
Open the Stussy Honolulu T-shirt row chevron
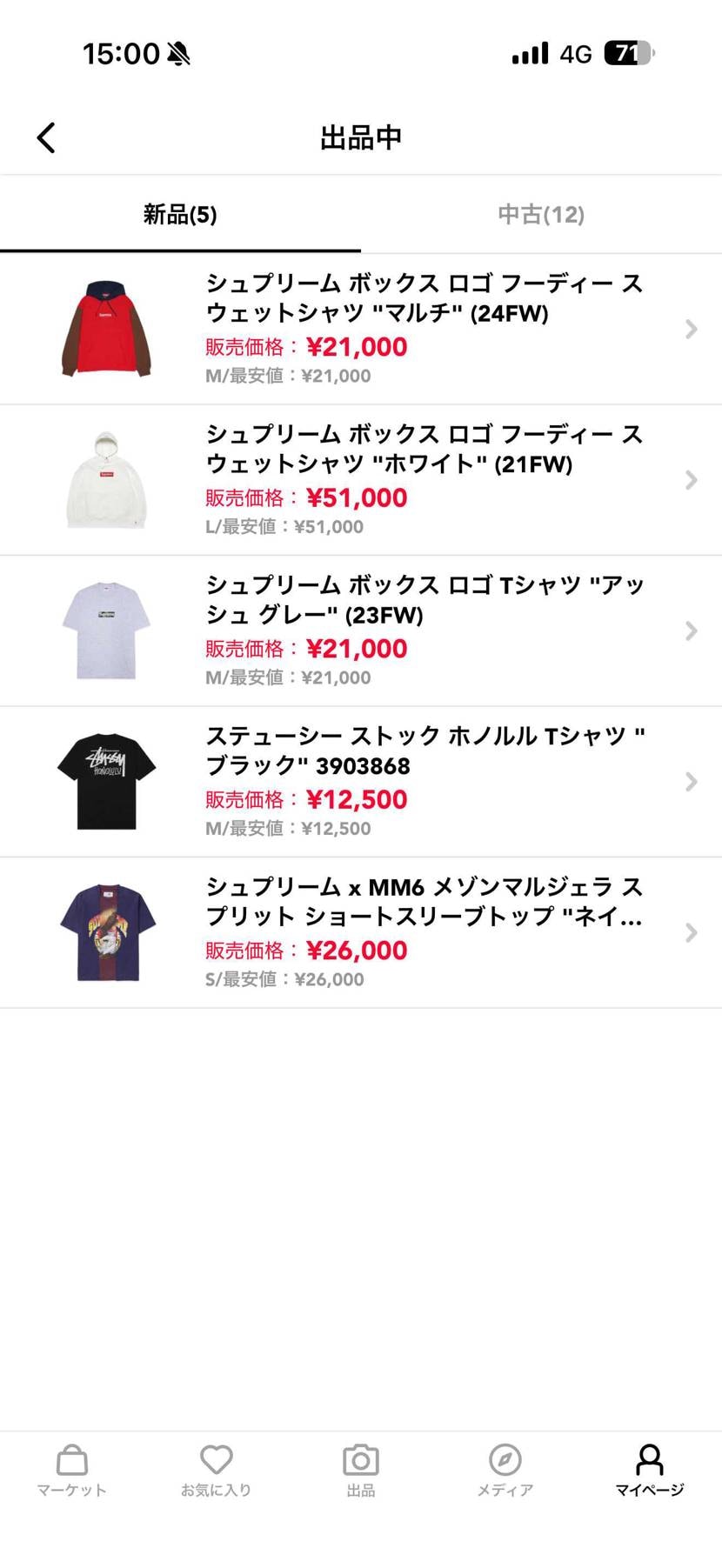coord(692,781)
